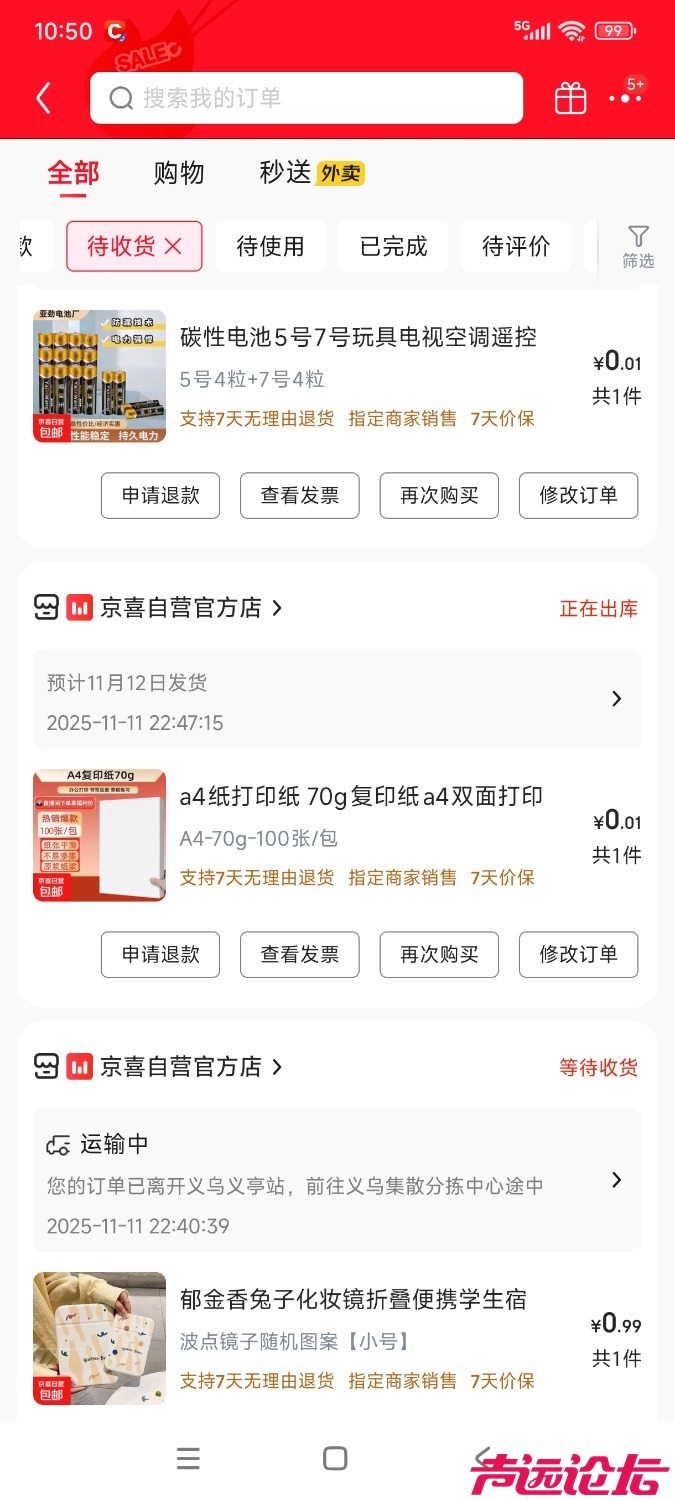Open the 预计11月12日发货 shipping details row
This screenshot has height=1500, width=675.
(x=337, y=700)
